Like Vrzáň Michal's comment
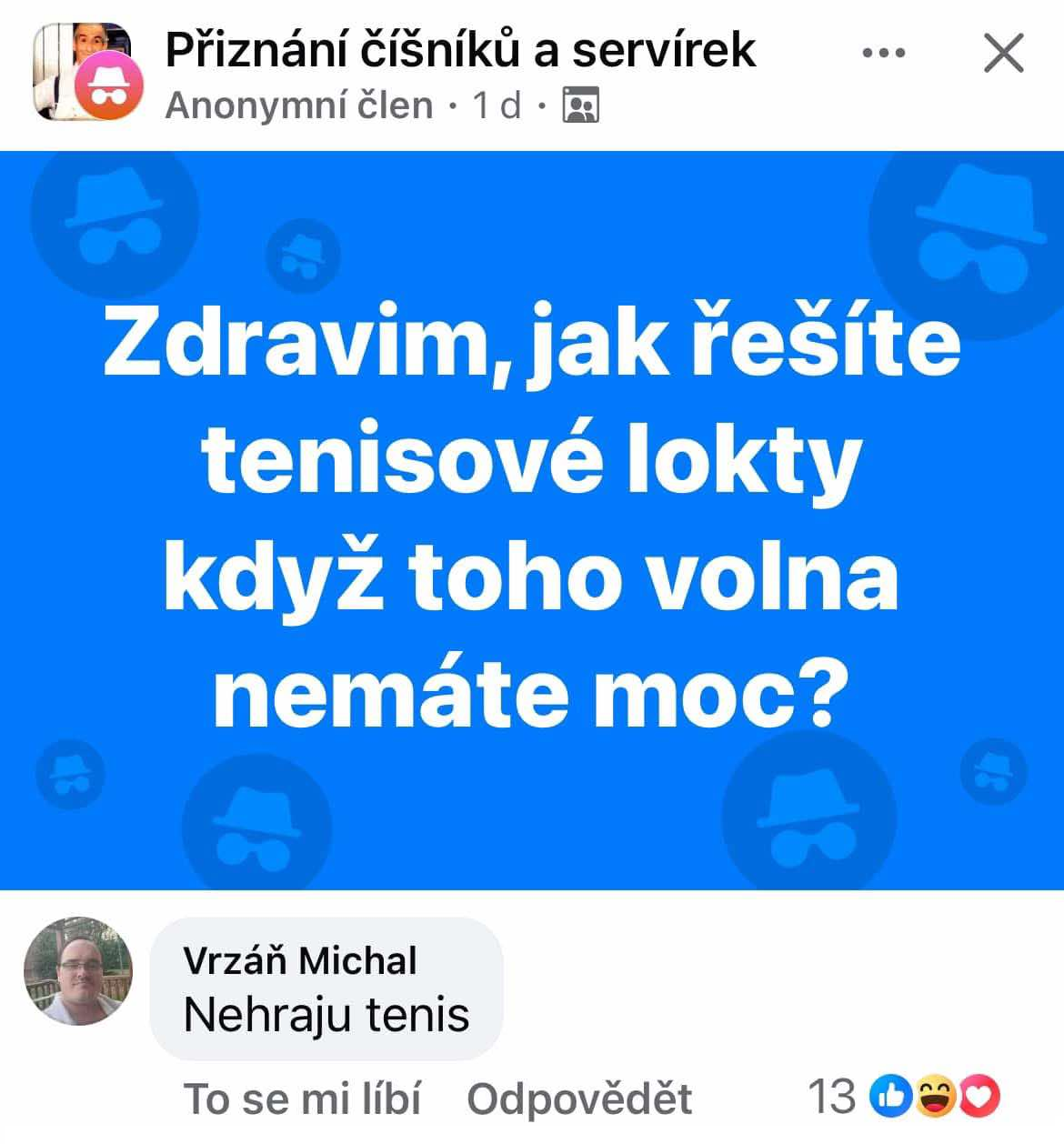1064x1144 pixels. tap(302, 1099)
